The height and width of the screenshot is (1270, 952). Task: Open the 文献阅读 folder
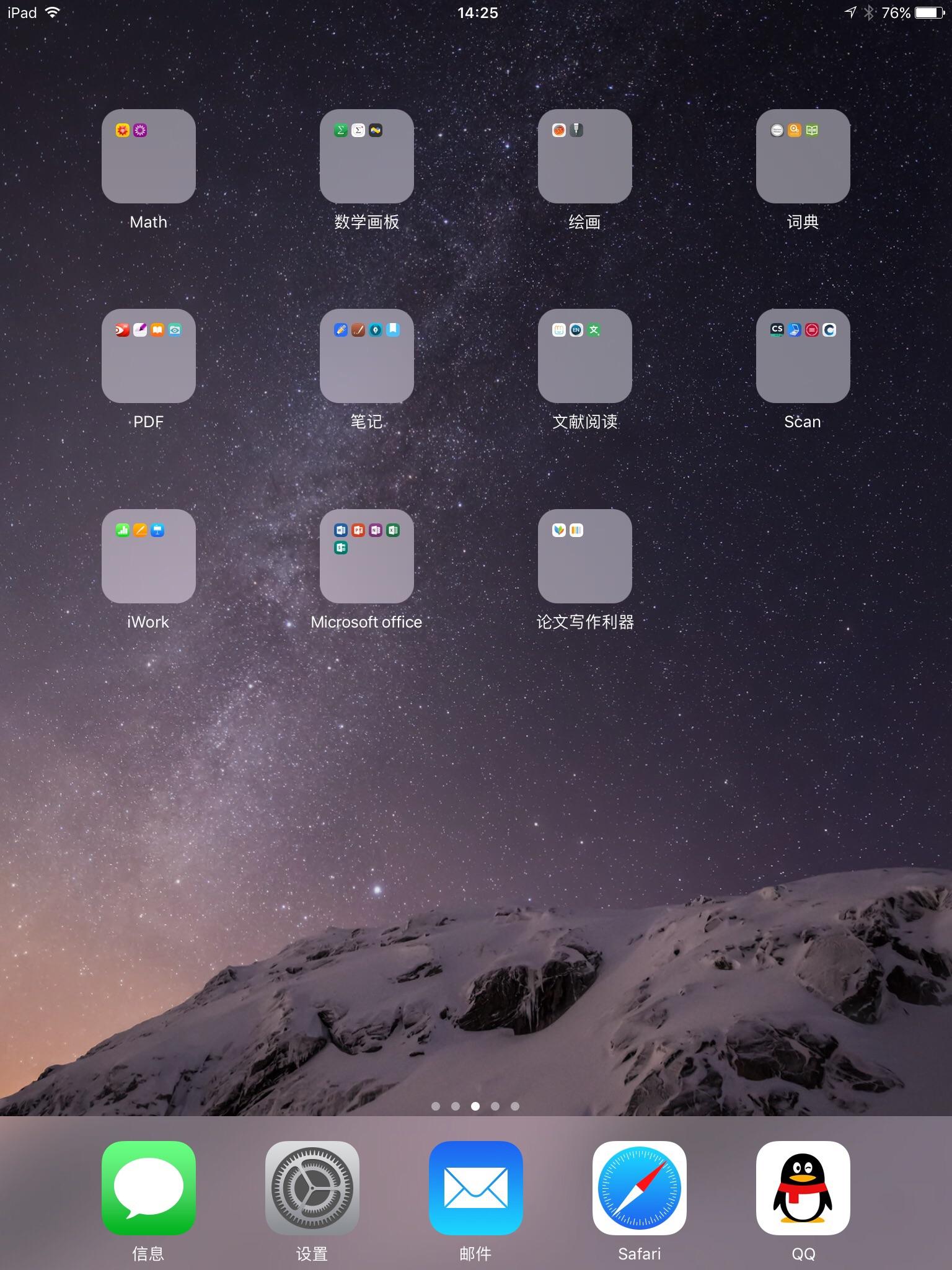tap(585, 356)
